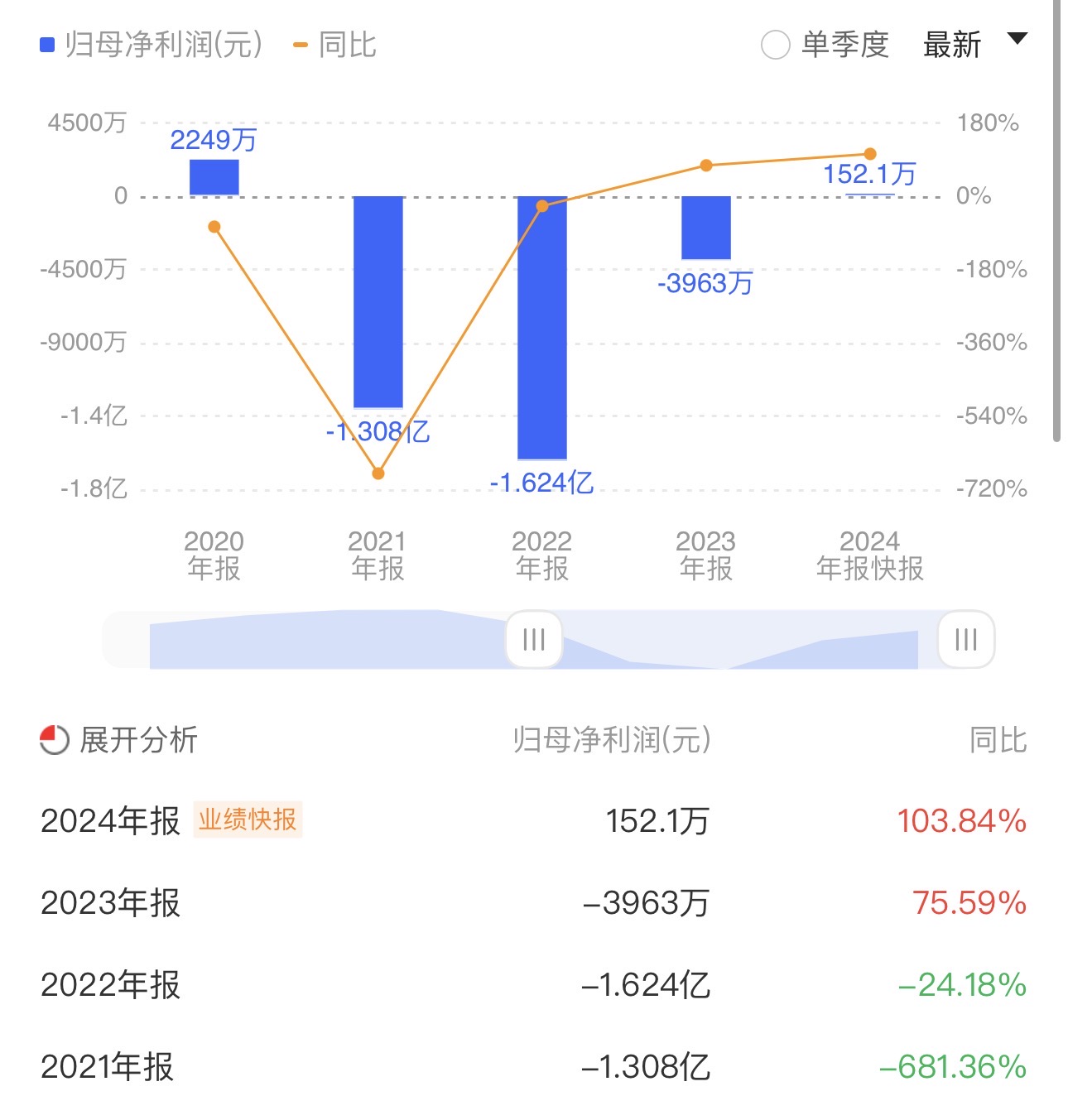
Task: Click the 业绩快报 orange tag
Action: (248, 820)
